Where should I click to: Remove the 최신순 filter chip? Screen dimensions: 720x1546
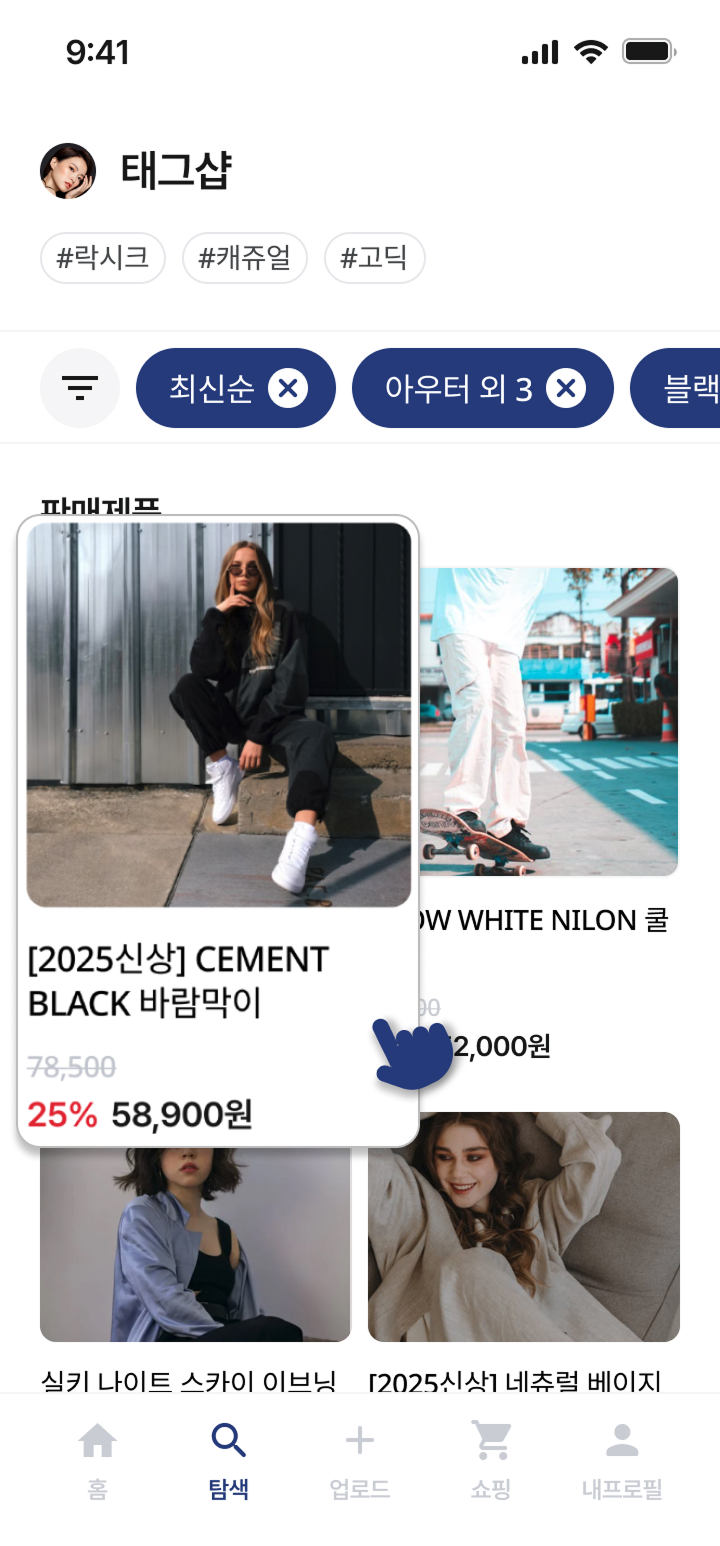pos(288,388)
